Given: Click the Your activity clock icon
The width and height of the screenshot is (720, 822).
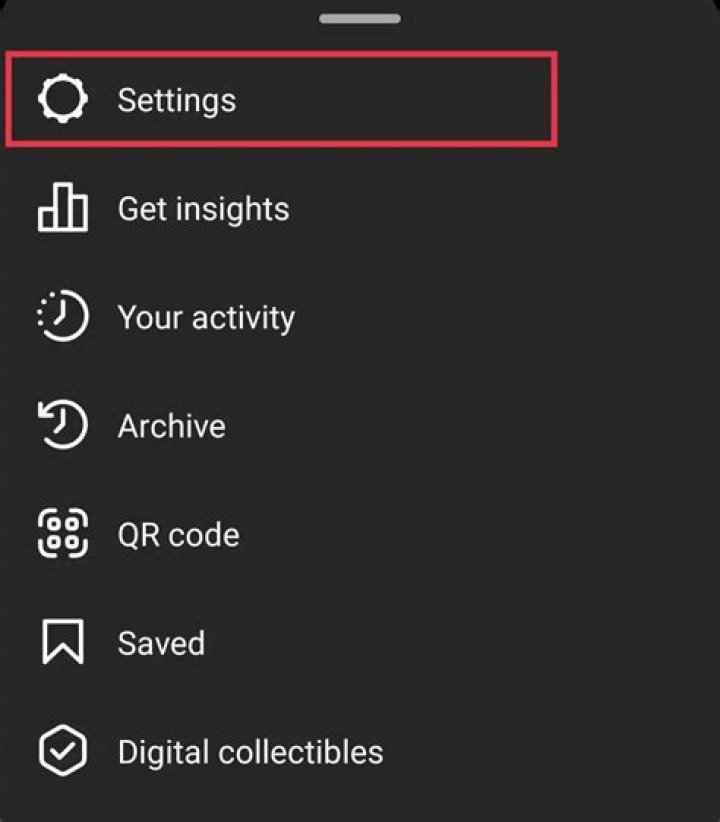Looking at the screenshot, I should point(61,317).
